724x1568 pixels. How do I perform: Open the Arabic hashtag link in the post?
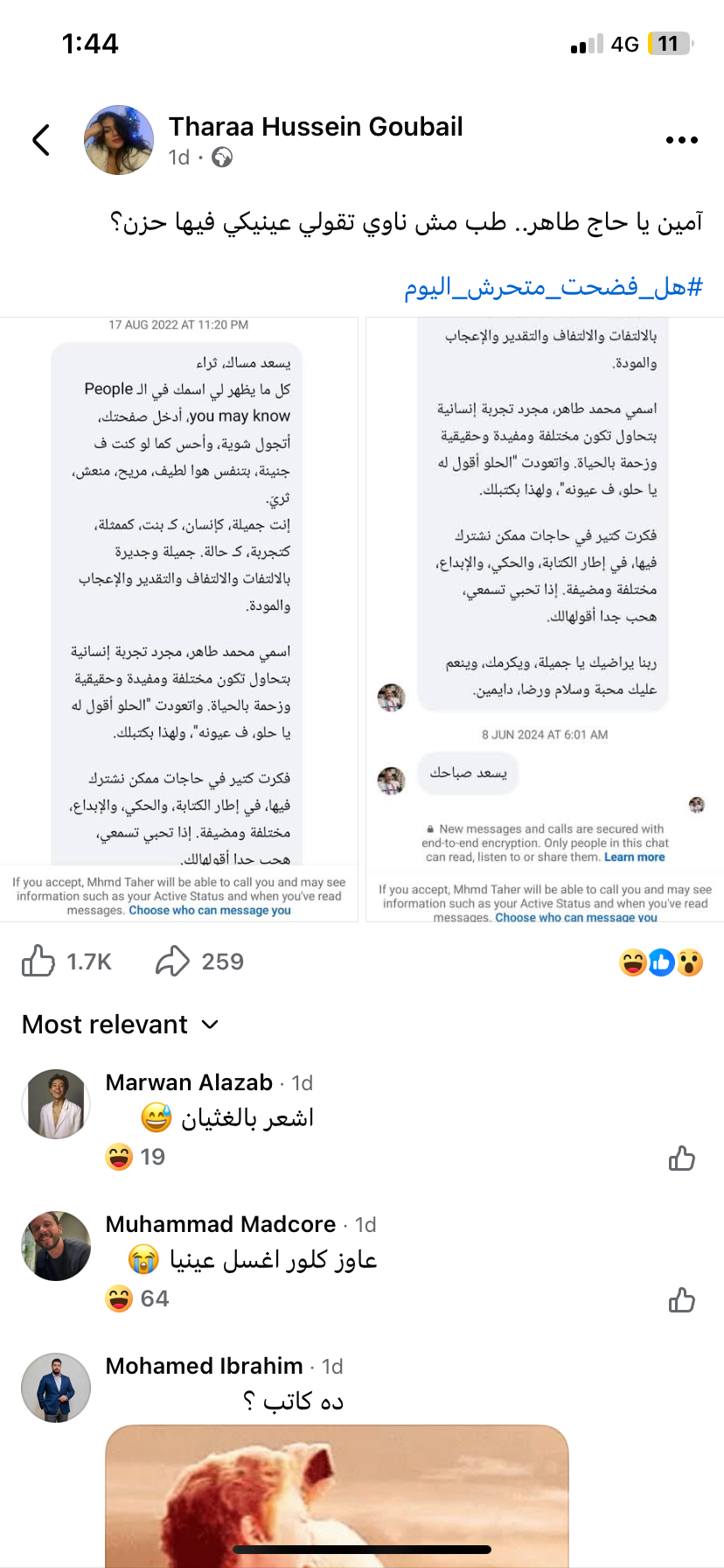(x=553, y=287)
